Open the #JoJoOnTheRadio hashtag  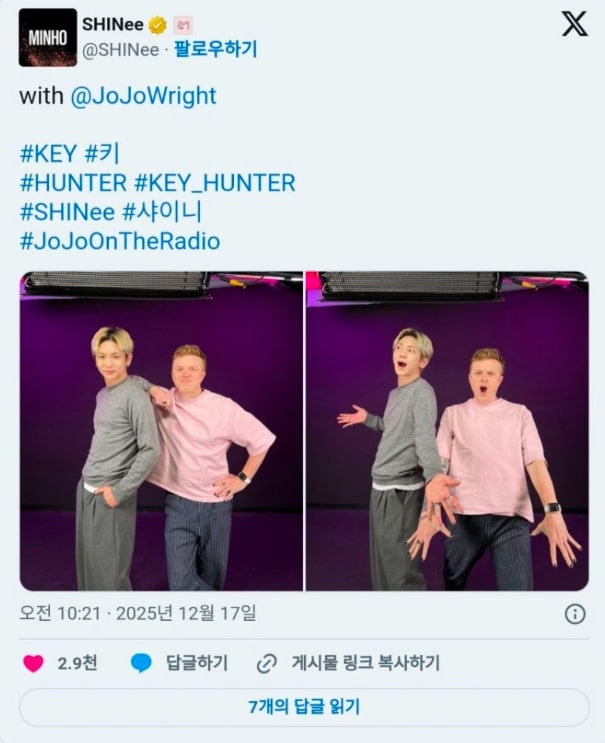point(119,242)
